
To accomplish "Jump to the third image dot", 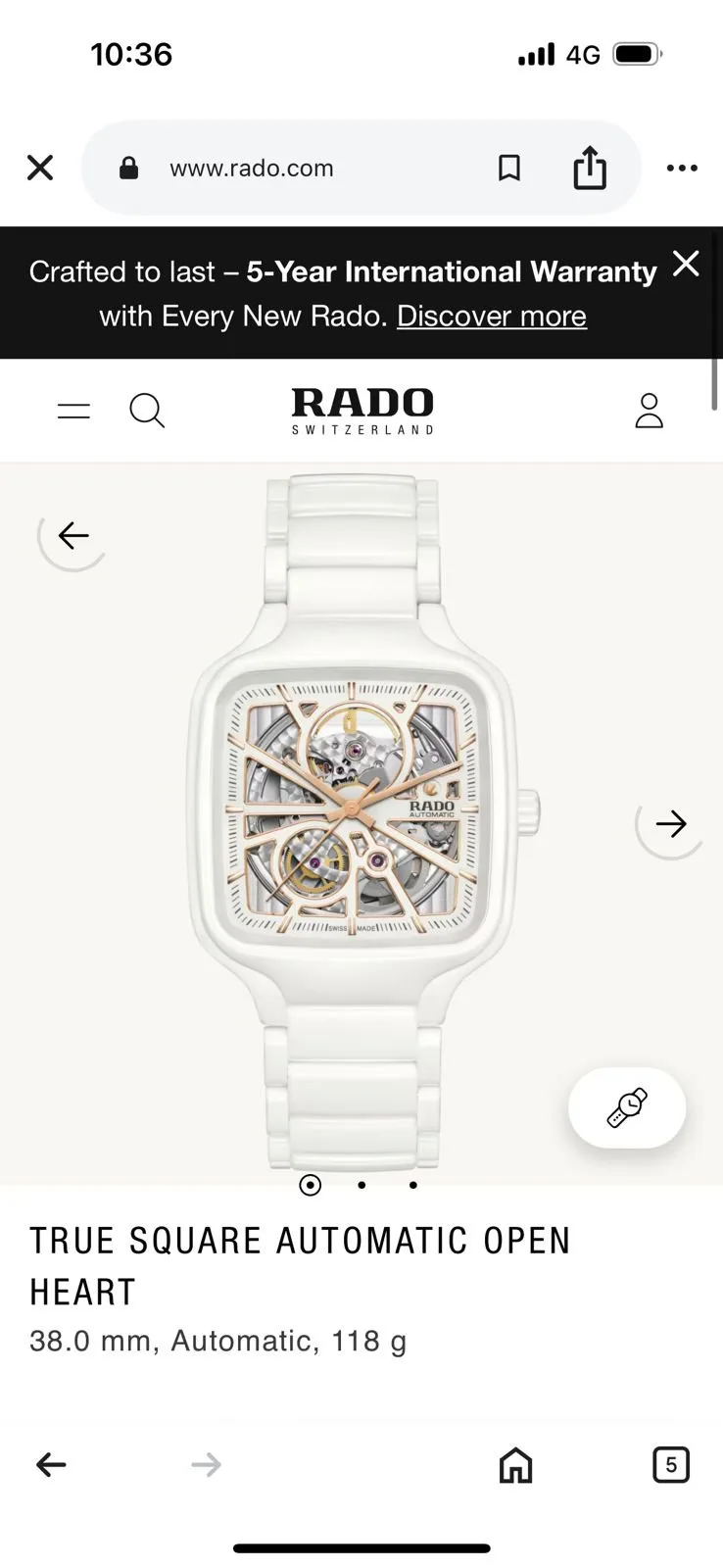I will [413, 1185].
